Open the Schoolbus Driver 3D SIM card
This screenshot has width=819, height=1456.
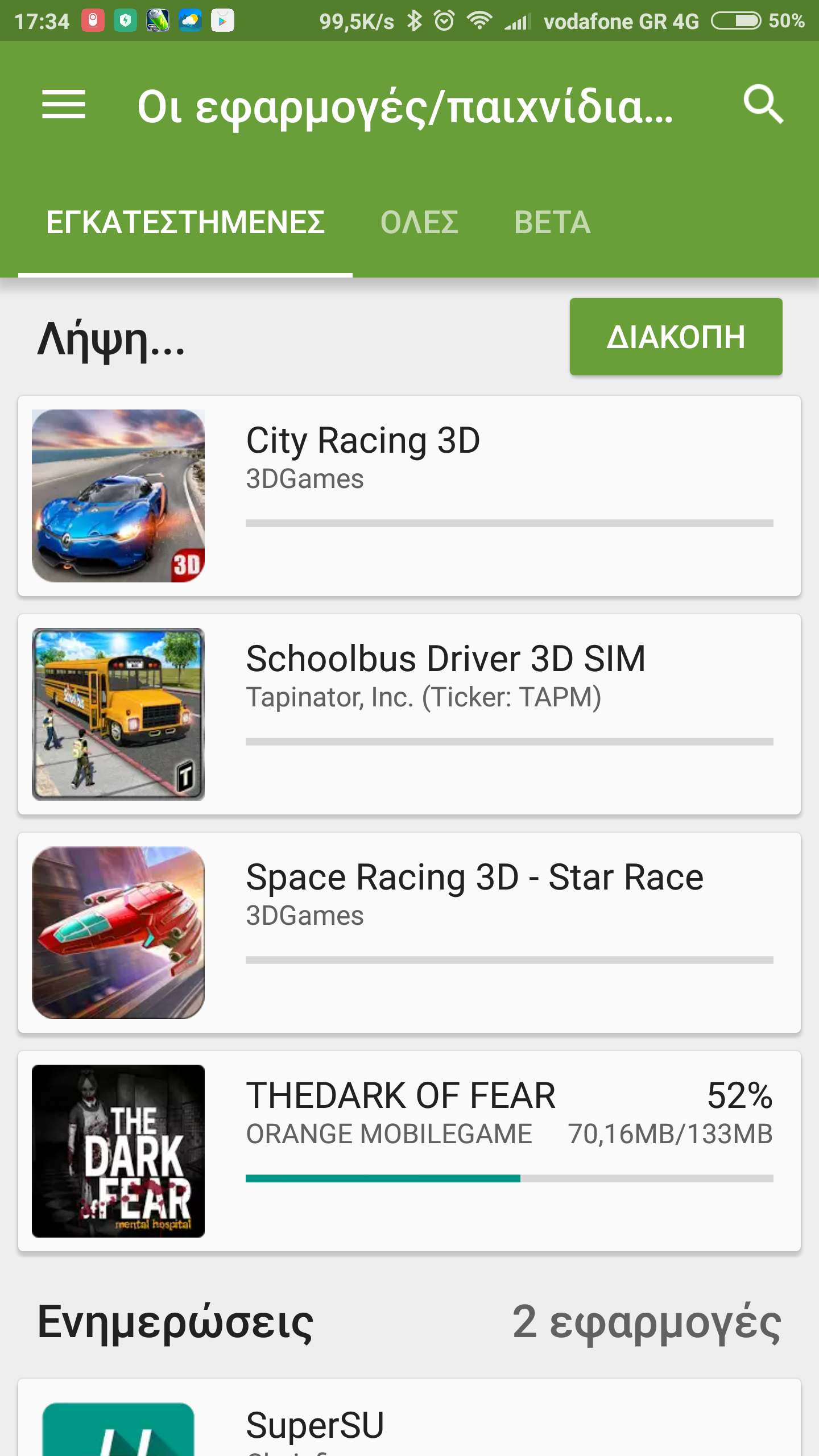coord(409,714)
